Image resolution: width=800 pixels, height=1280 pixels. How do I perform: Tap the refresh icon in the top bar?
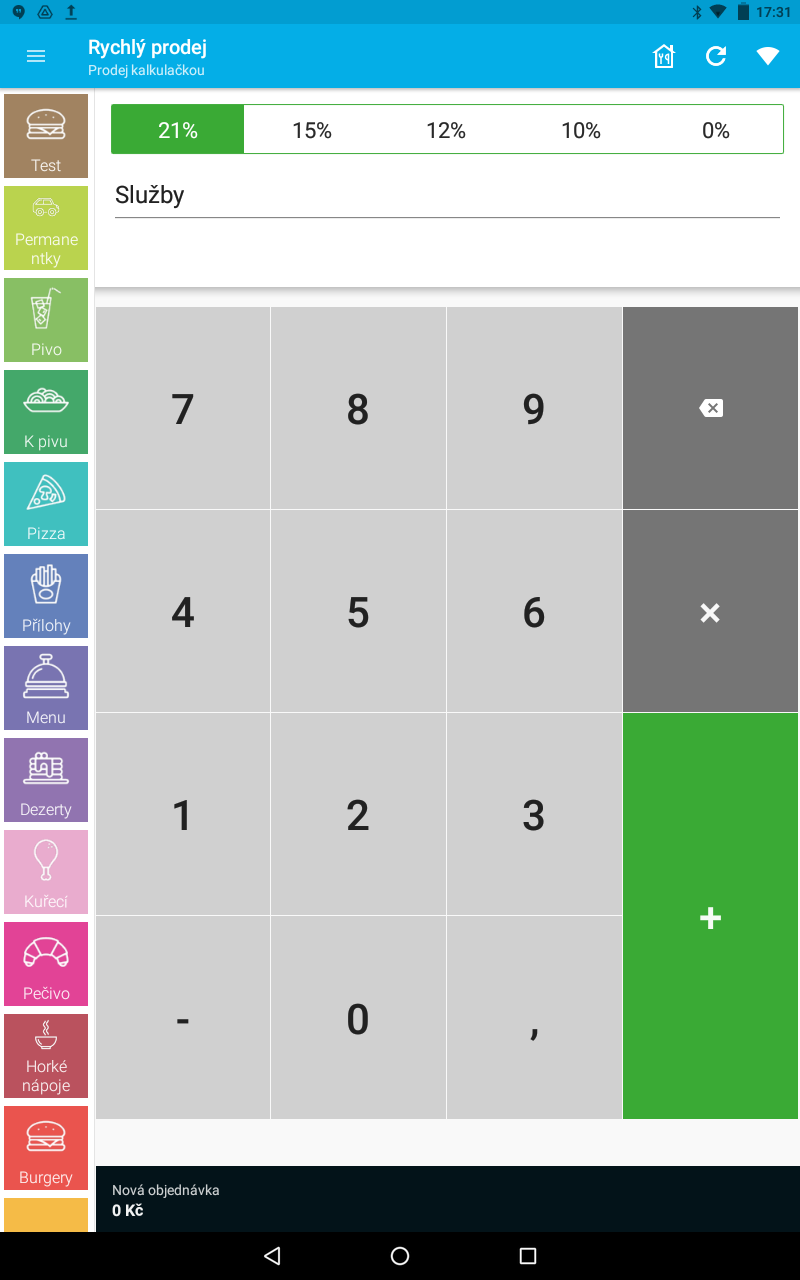click(716, 56)
